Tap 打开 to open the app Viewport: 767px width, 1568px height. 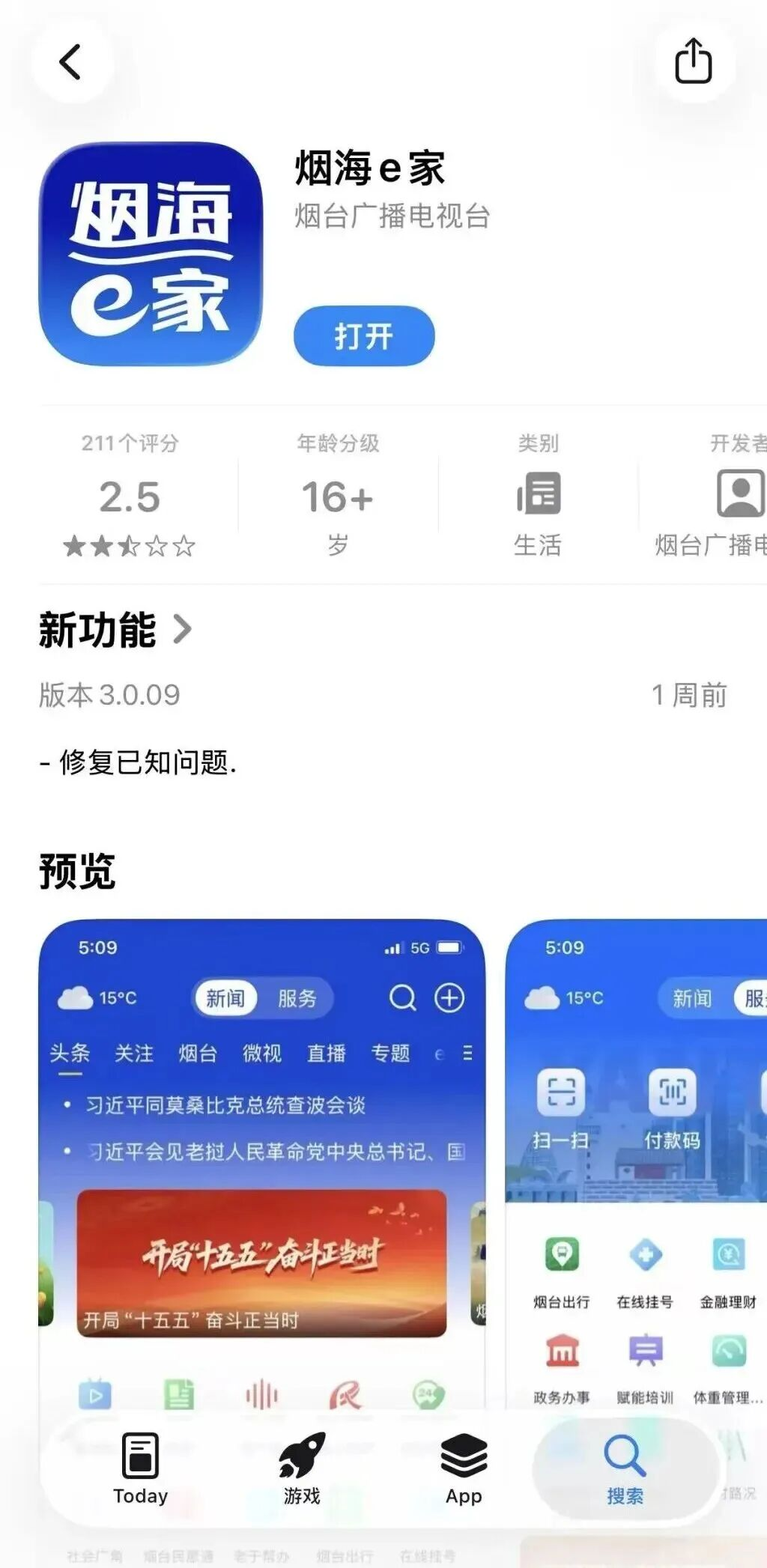click(x=364, y=336)
